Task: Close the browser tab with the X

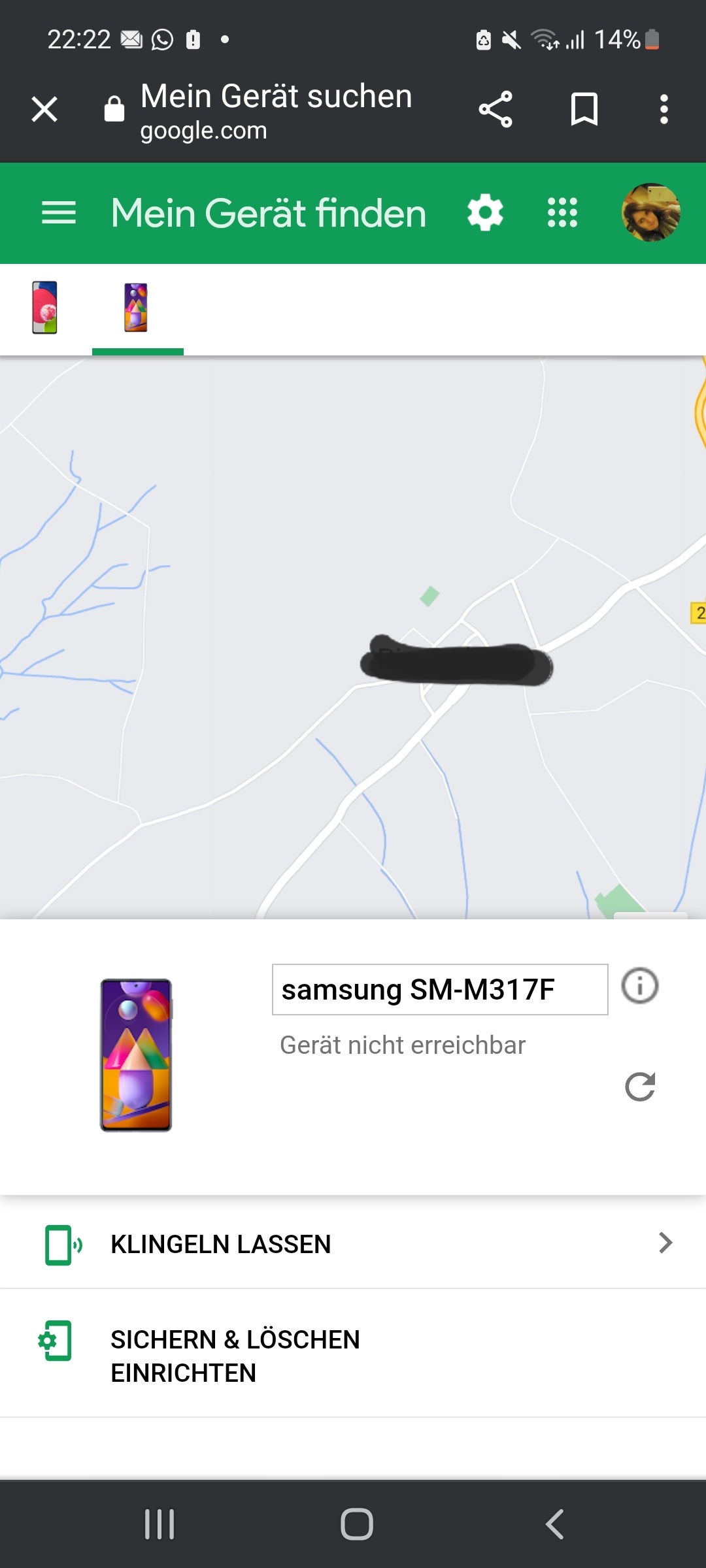Action: point(44,109)
